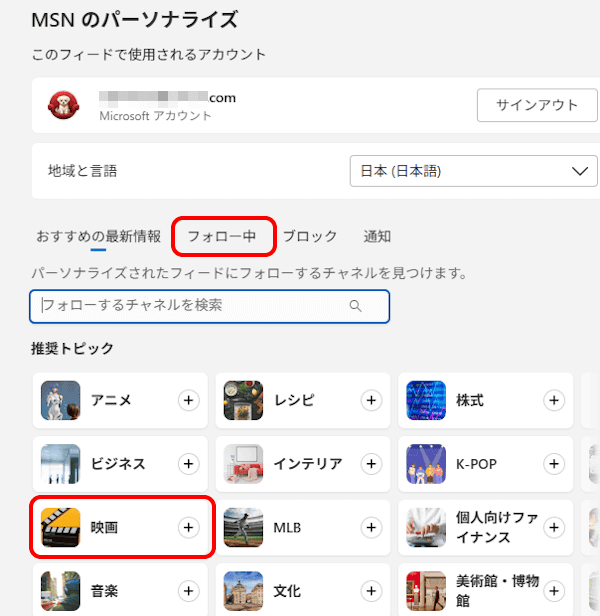Follow the K-POP topic

pyautogui.click(x=554, y=464)
